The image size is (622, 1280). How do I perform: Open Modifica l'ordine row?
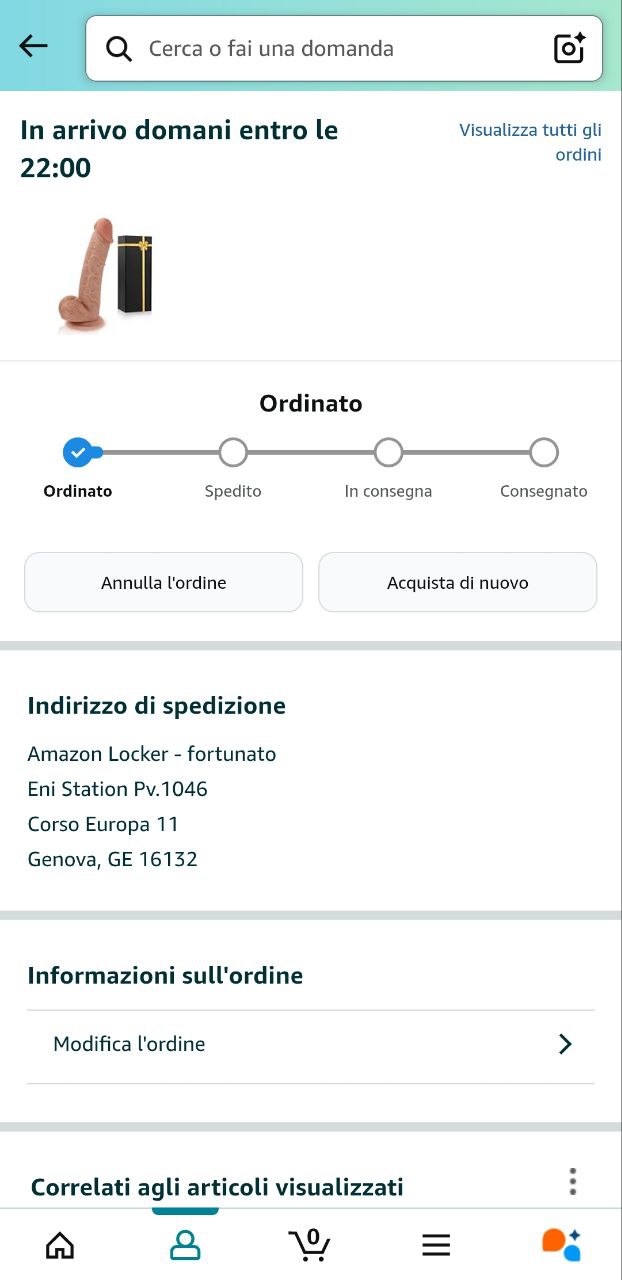click(310, 1044)
